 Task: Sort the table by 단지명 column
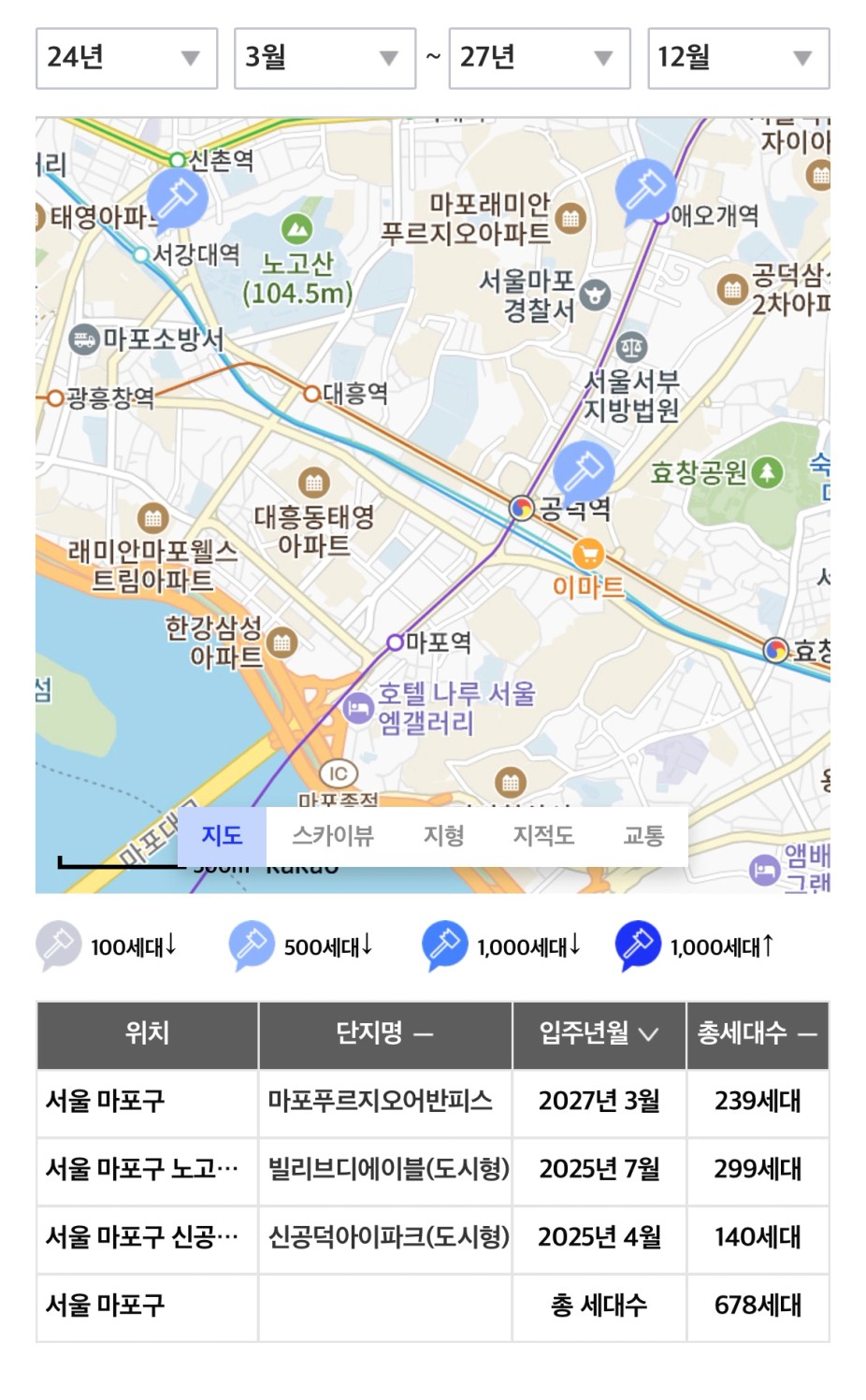pos(384,1033)
